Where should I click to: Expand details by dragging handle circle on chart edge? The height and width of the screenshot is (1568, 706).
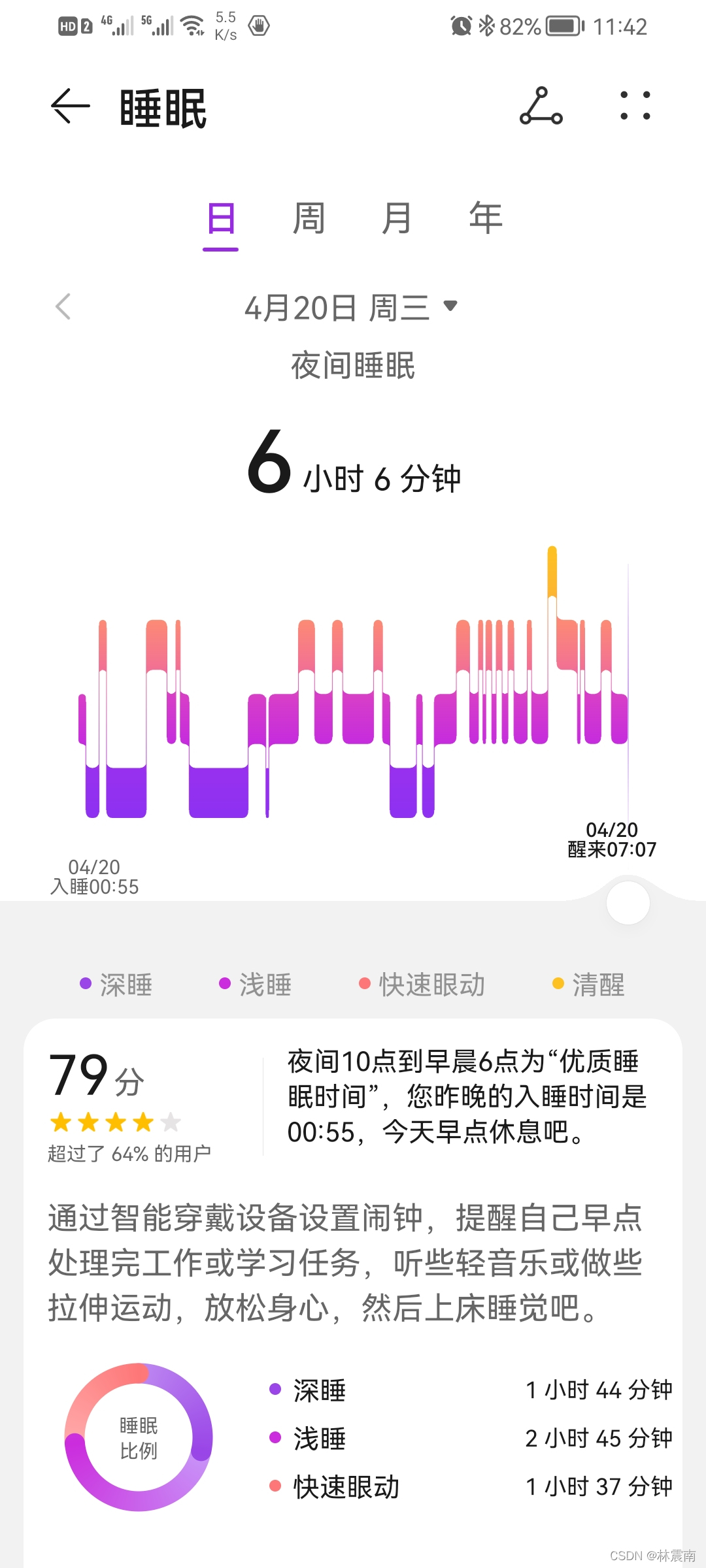tap(627, 902)
